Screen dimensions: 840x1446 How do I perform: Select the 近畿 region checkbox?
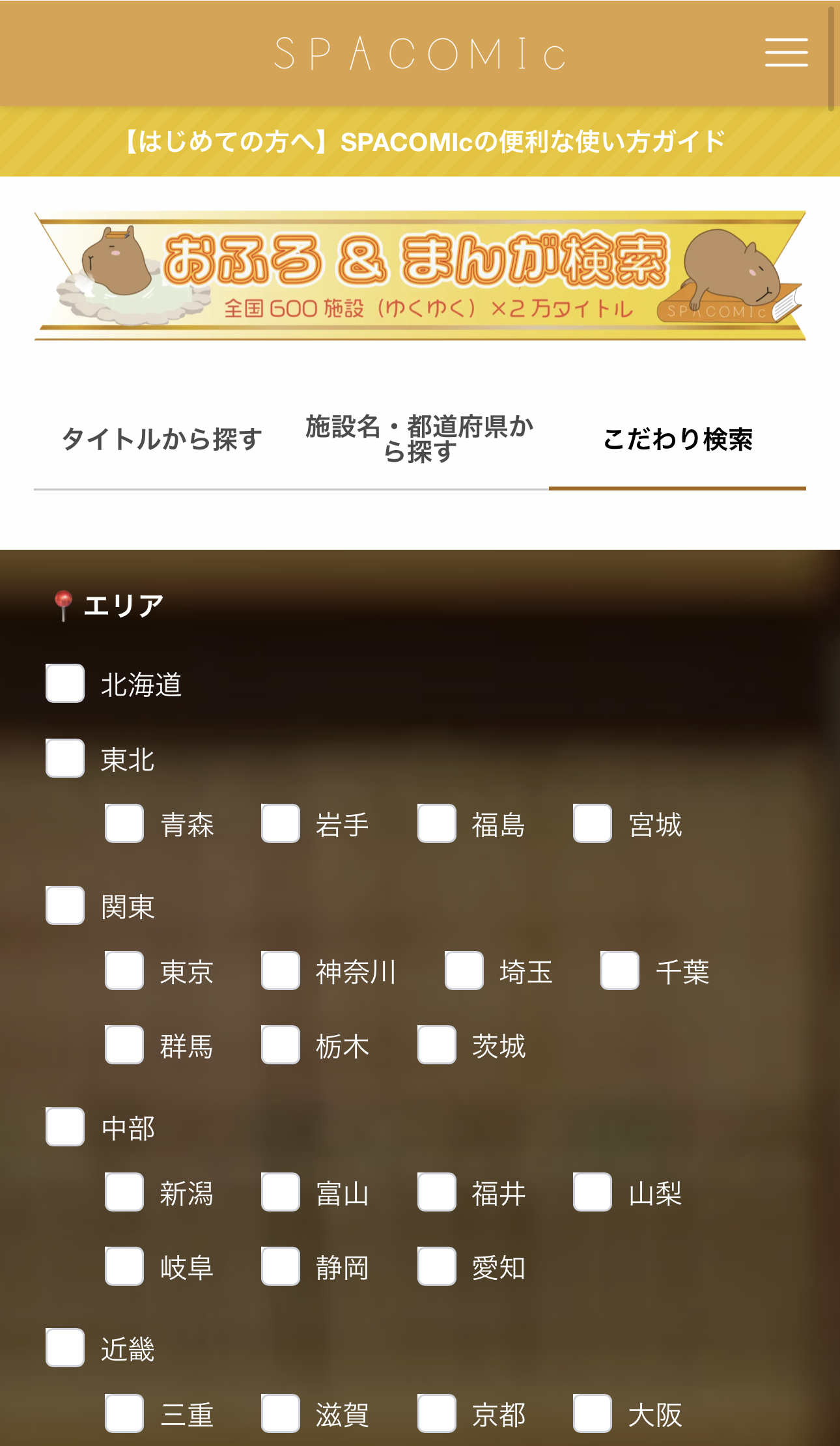[65, 1348]
